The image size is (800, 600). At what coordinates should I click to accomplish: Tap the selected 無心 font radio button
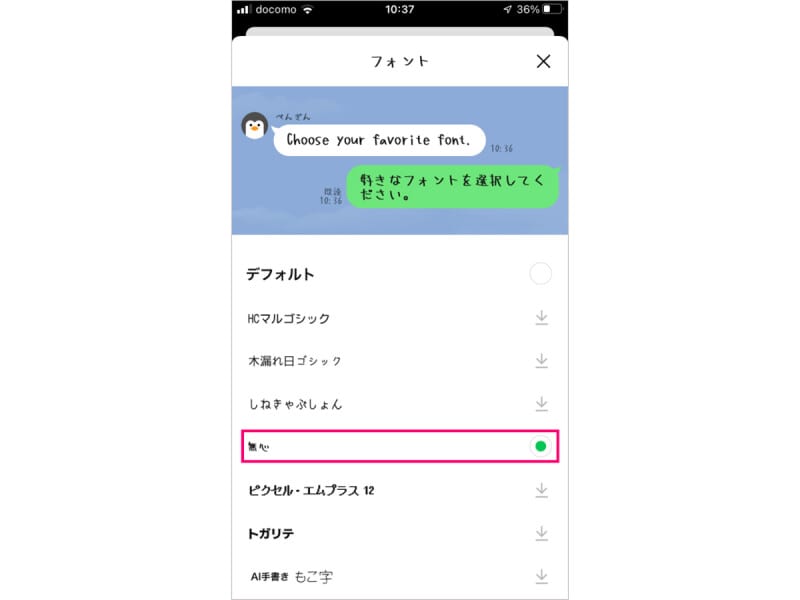click(540, 446)
